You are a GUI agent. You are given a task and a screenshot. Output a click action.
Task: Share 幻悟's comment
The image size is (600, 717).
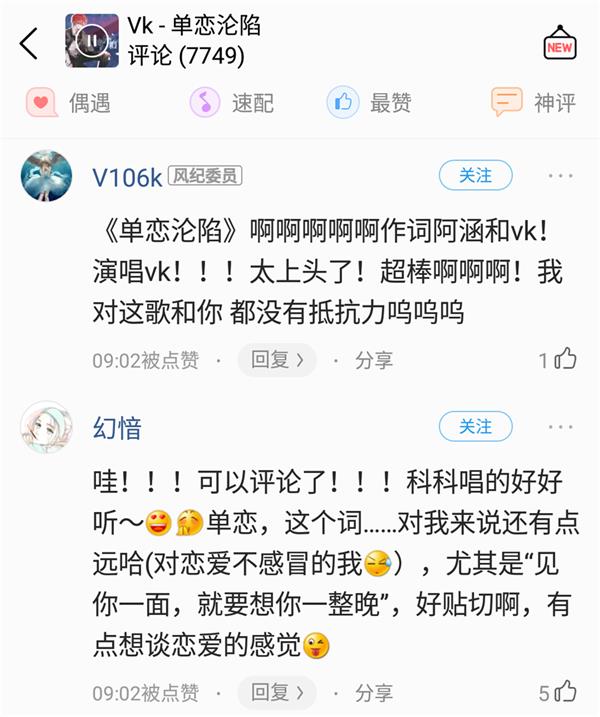click(x=374, y=692)
